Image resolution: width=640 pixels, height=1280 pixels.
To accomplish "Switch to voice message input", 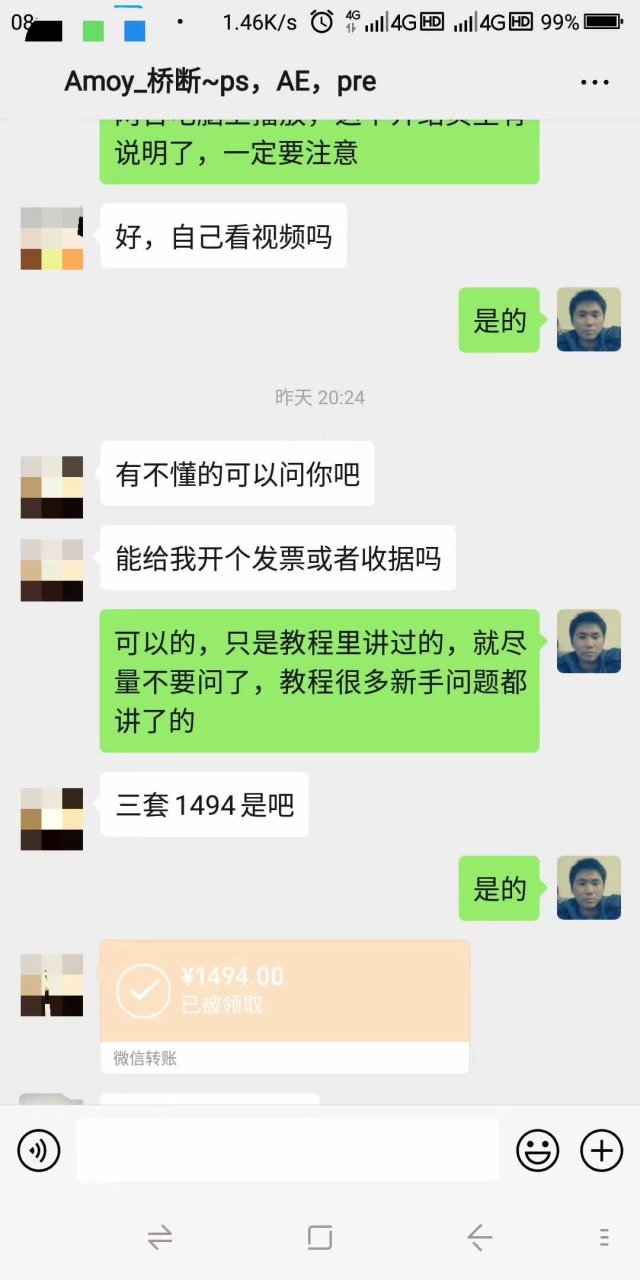I will tap(39, 1151).
